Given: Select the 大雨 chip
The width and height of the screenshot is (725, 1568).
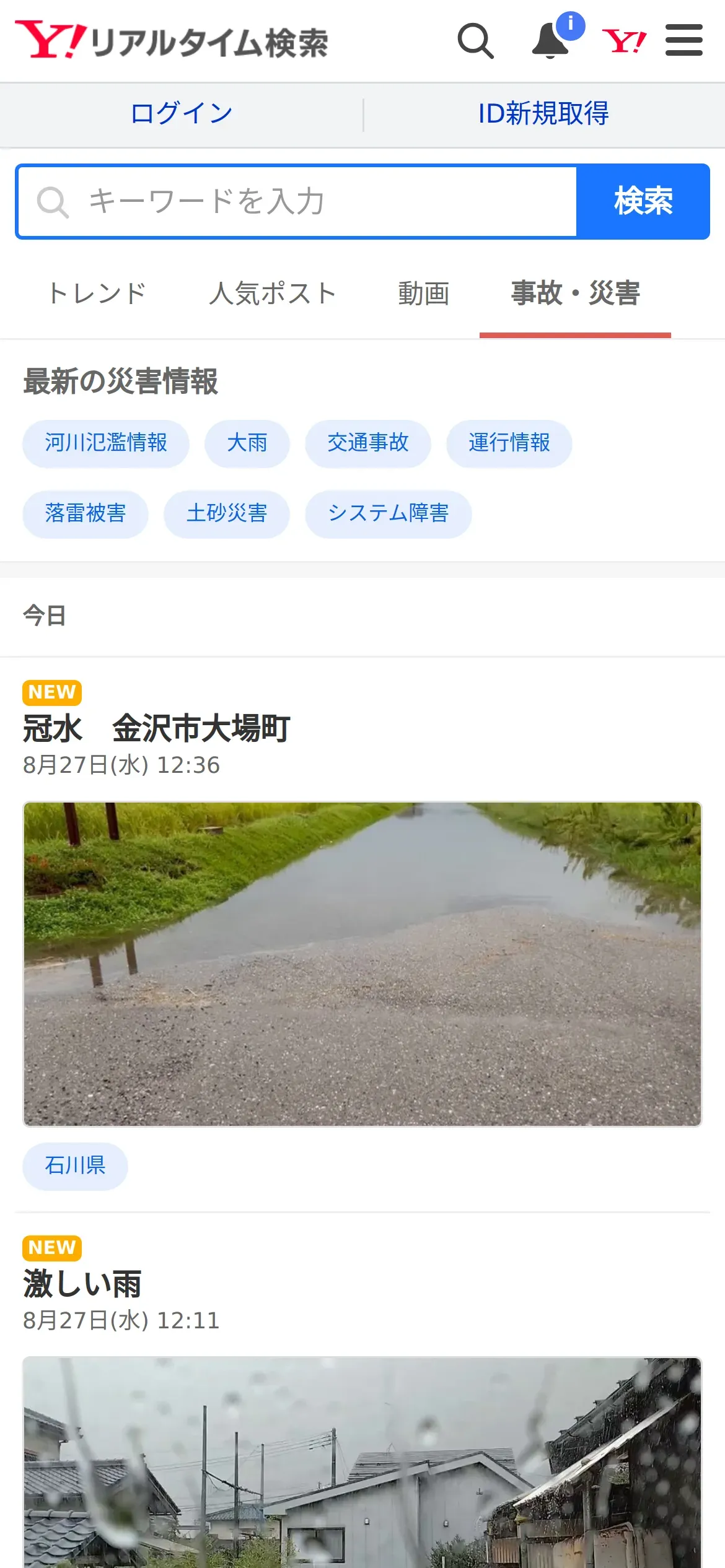Looking at the screenshot, I should [247, 443].
